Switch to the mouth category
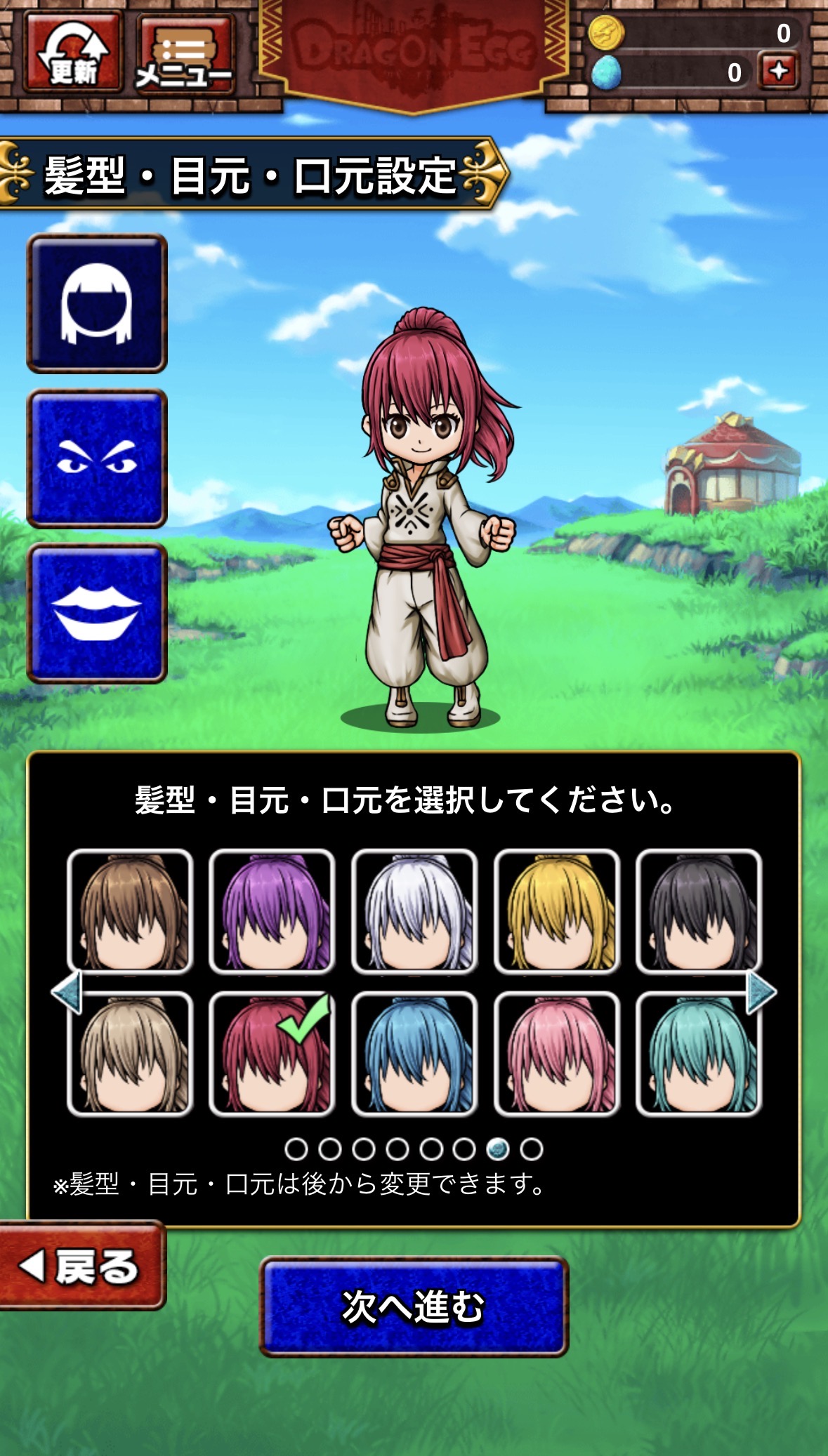828x1456 pixels. pyautogui.click(x=97, y=613)
